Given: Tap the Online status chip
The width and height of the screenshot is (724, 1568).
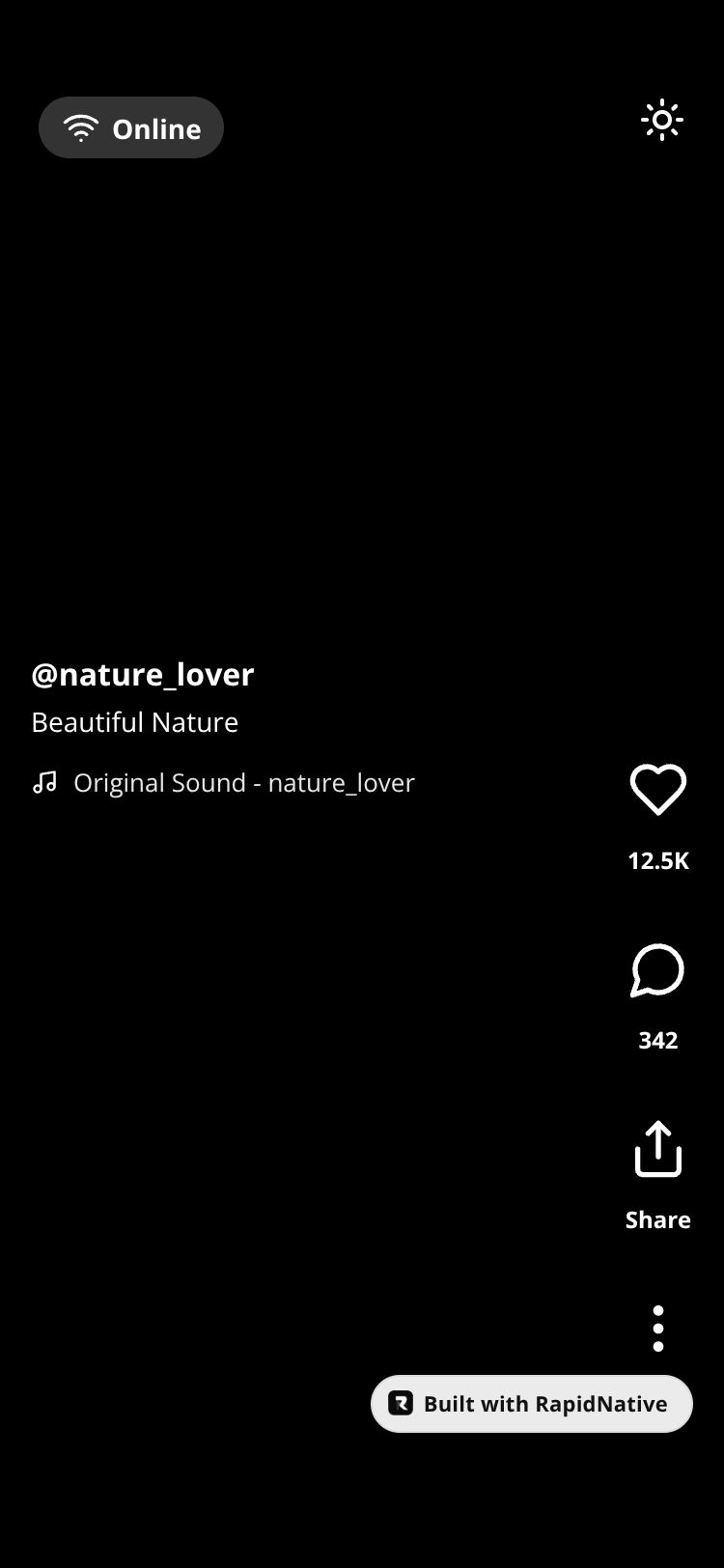Looking at the screenshot, I should coord(131,128).
